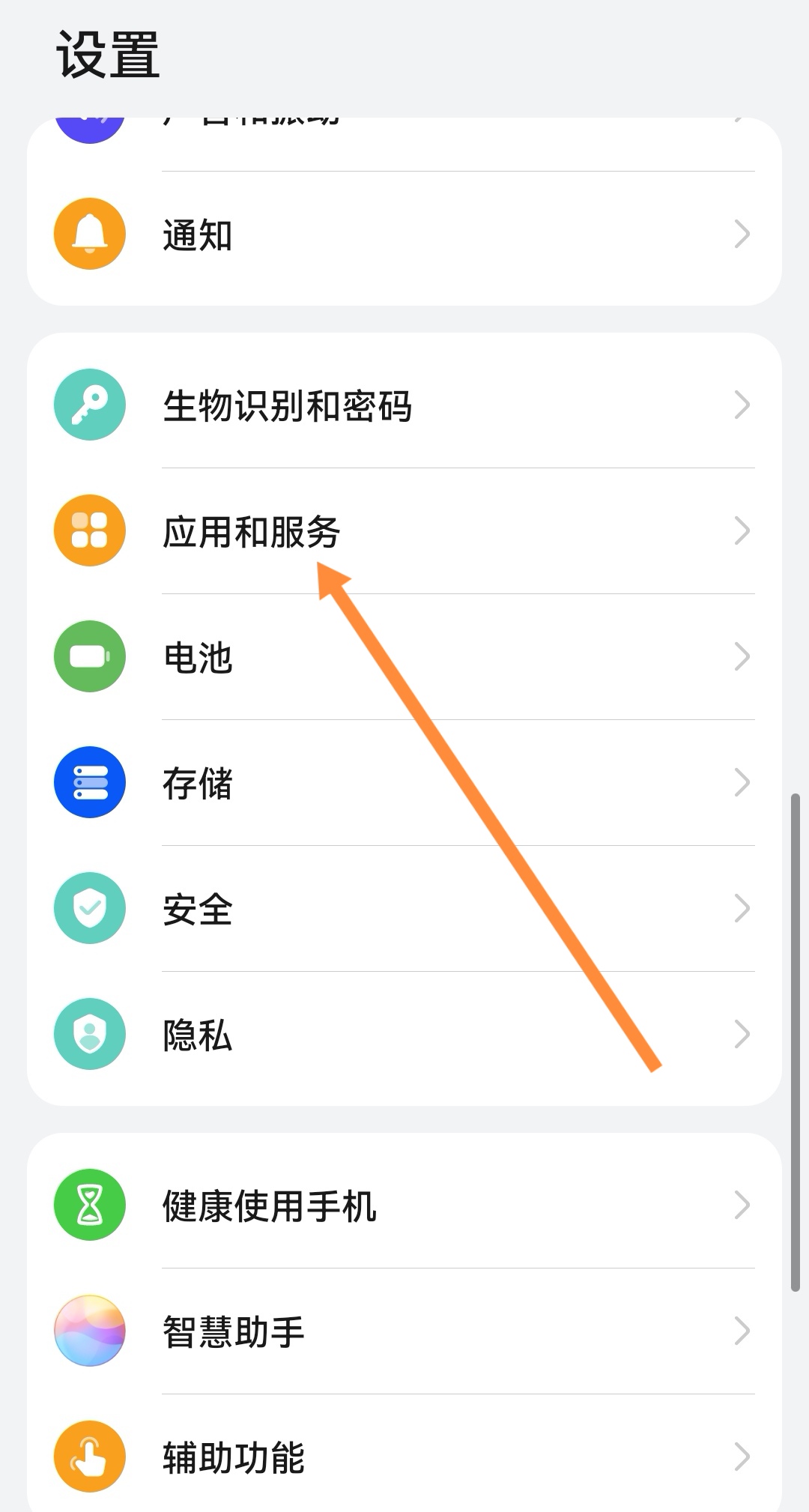Click the teal shield security icon
Screen dimensions: 809x1512
(x=89, y=908)
